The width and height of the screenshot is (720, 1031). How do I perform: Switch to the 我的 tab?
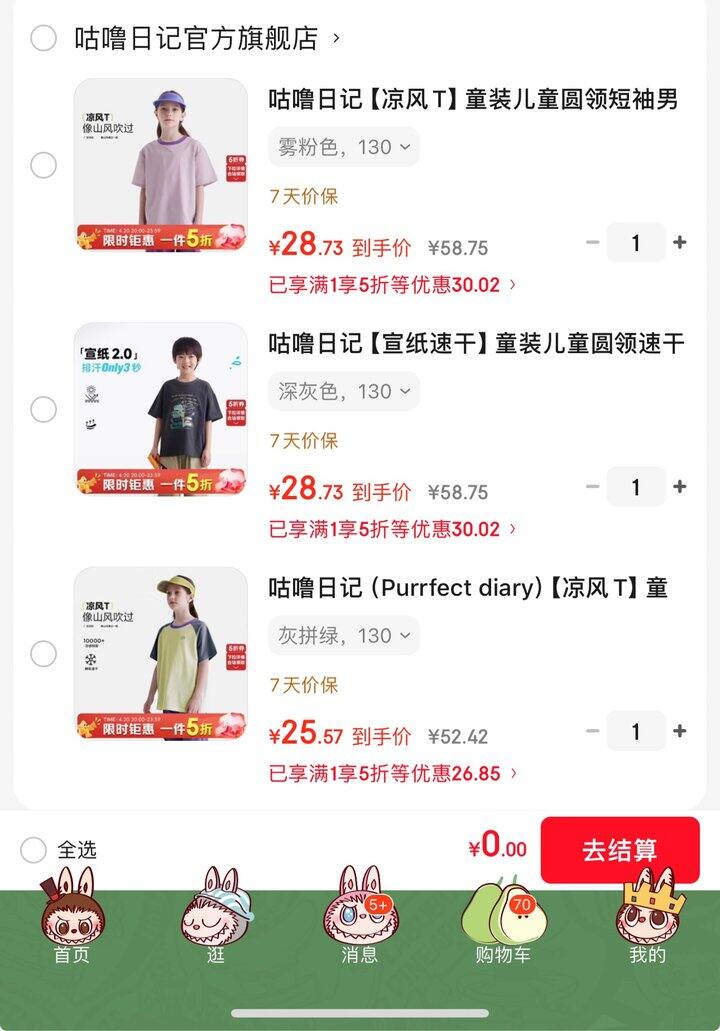pyautogui.click(x=648, y=922)
